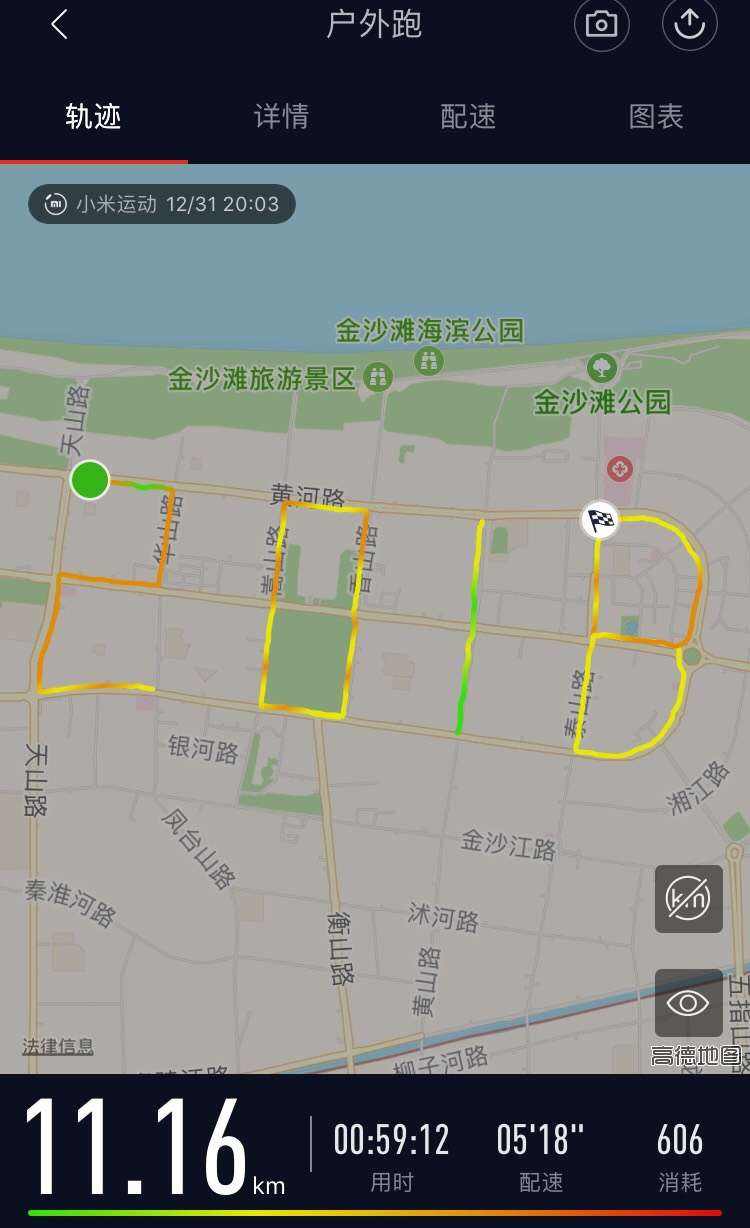The image size is (750, 1228).
Task: Tap the checkered finish flag marker
Action: tap(597, 521)
